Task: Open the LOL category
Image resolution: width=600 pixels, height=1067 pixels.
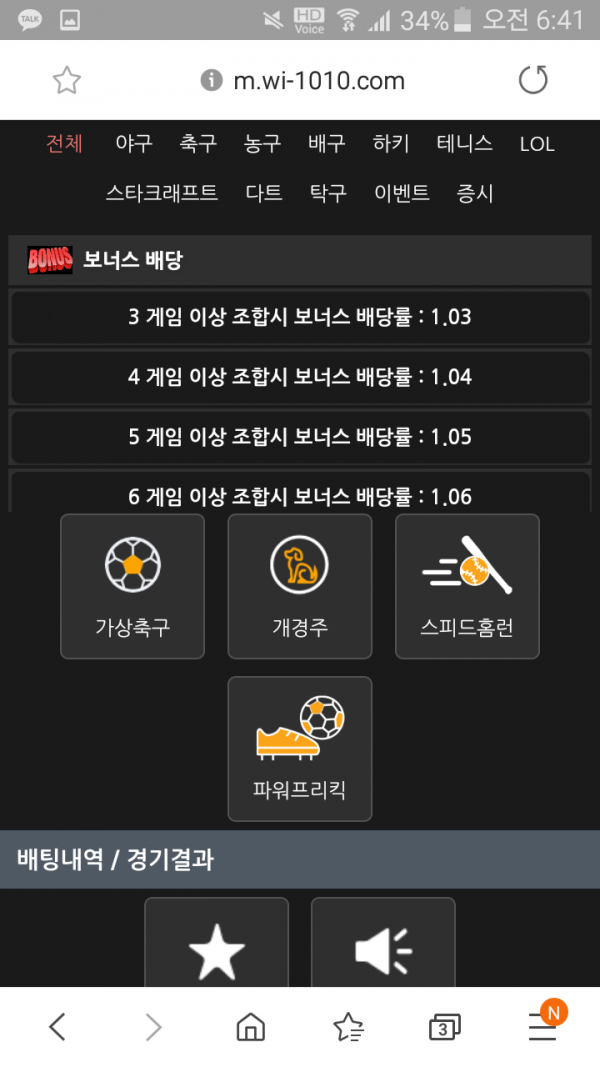Action: 537,144
